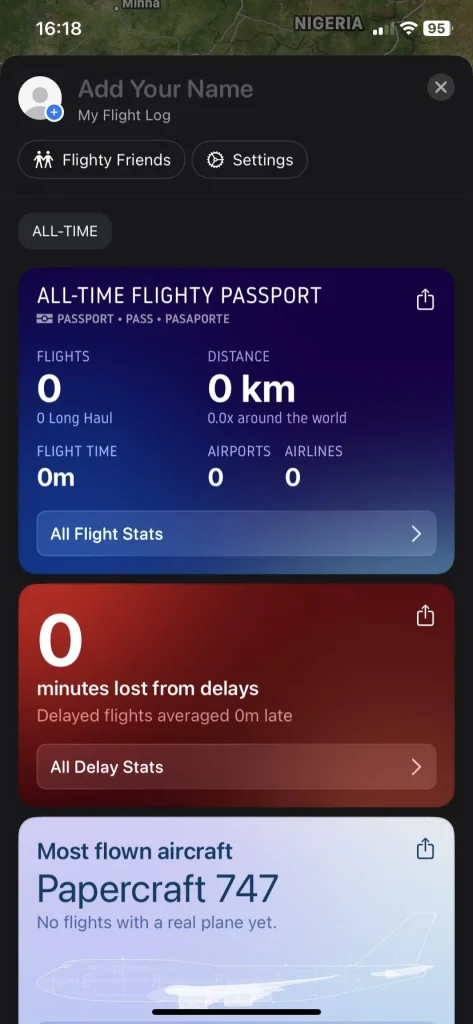Tap Add Your Name to set a name
This screenshot has width=473, height=1024.
click(165, 89)
